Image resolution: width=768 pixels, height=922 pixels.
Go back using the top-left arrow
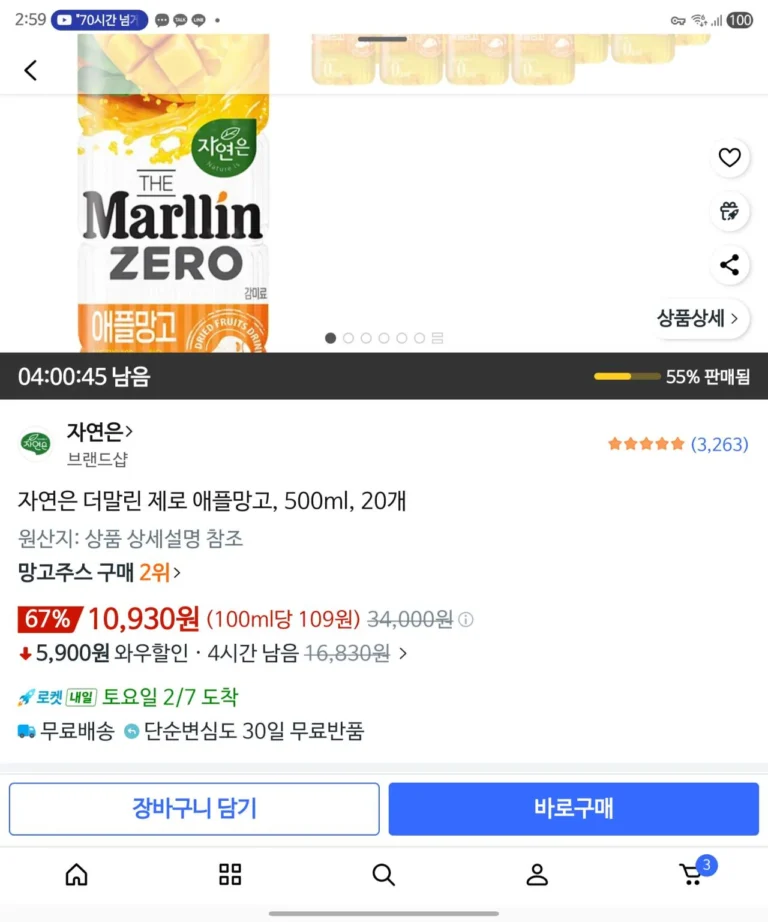(31, 70)
